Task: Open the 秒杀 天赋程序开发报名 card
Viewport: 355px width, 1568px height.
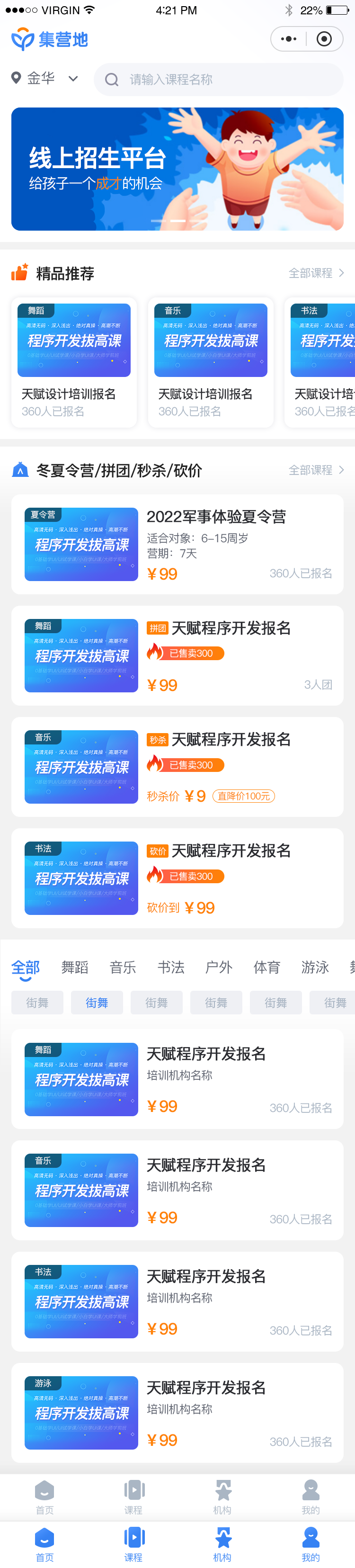Action: pyautogui.click(x=177, y=767)
